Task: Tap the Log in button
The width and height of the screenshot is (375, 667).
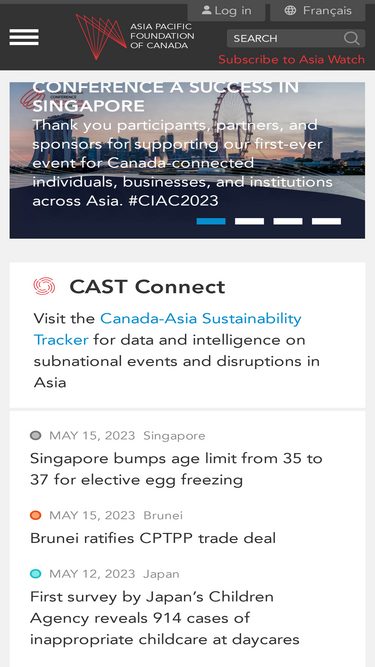Action: [226, 11]
